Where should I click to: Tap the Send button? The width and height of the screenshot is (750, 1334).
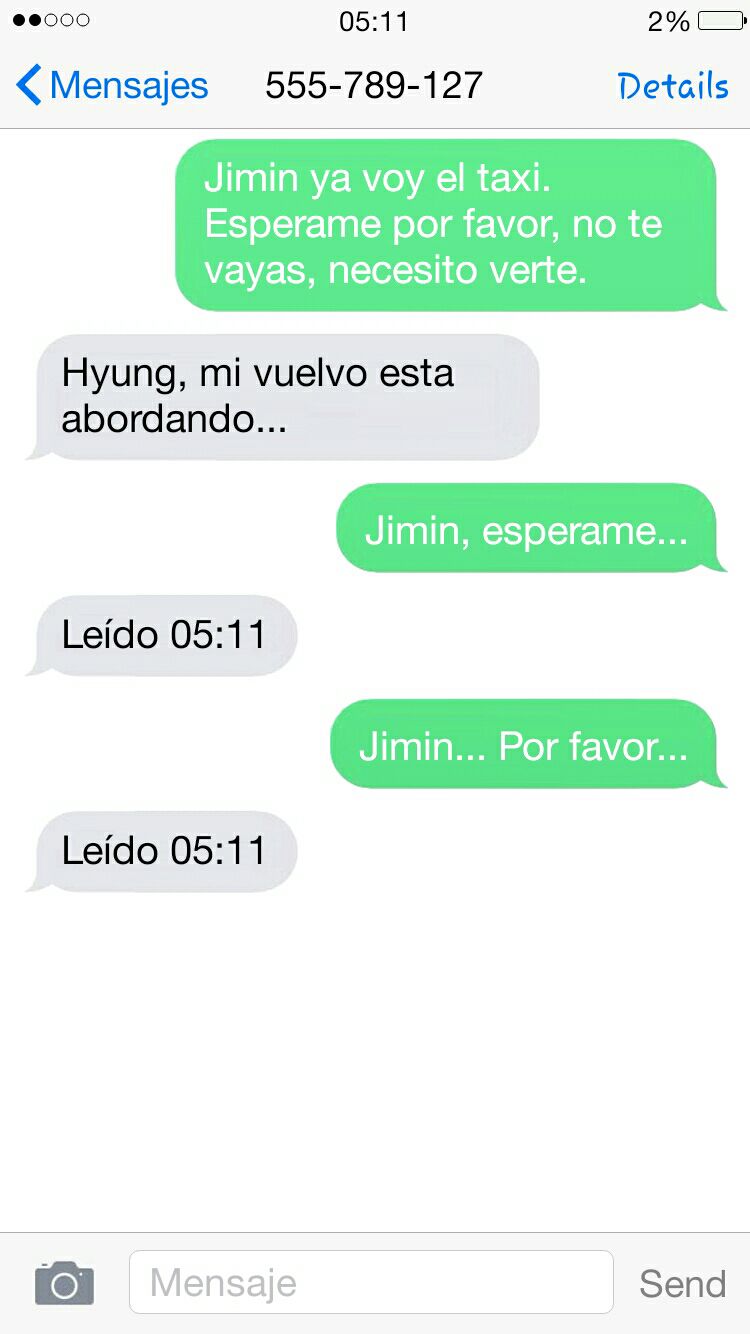click(683, 1283)
